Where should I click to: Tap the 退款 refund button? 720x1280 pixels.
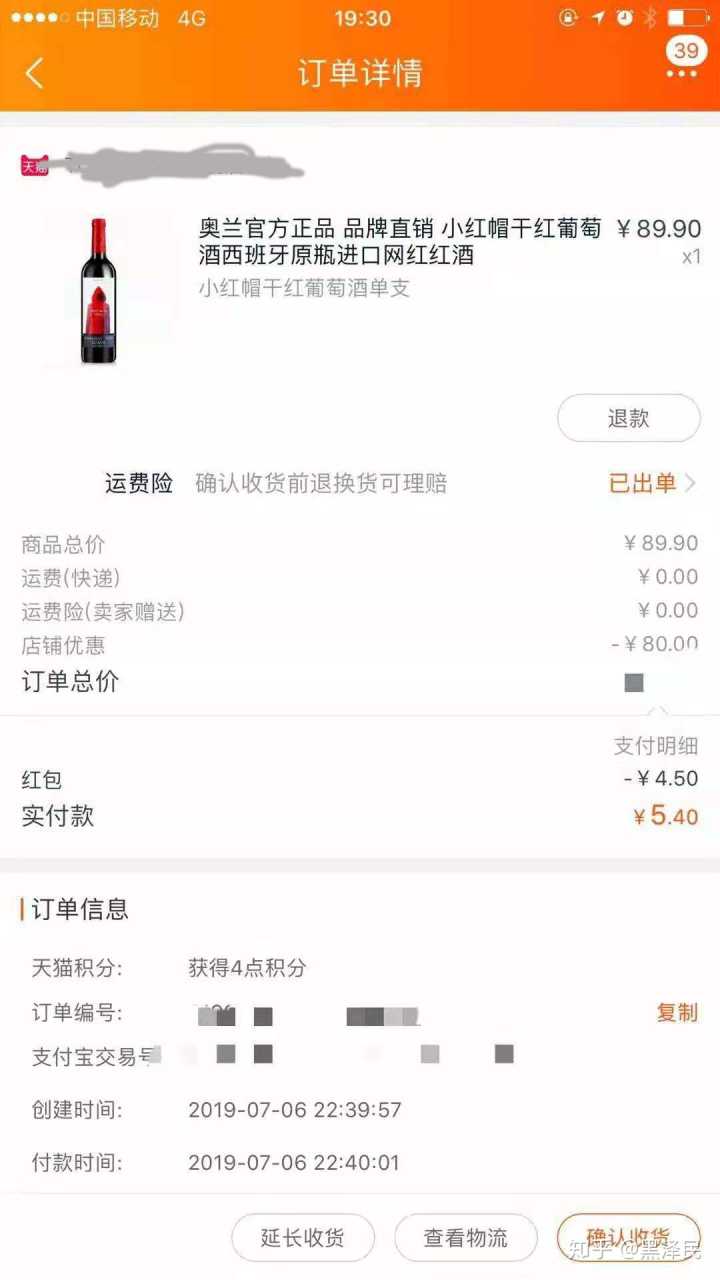tap(628, 418)
